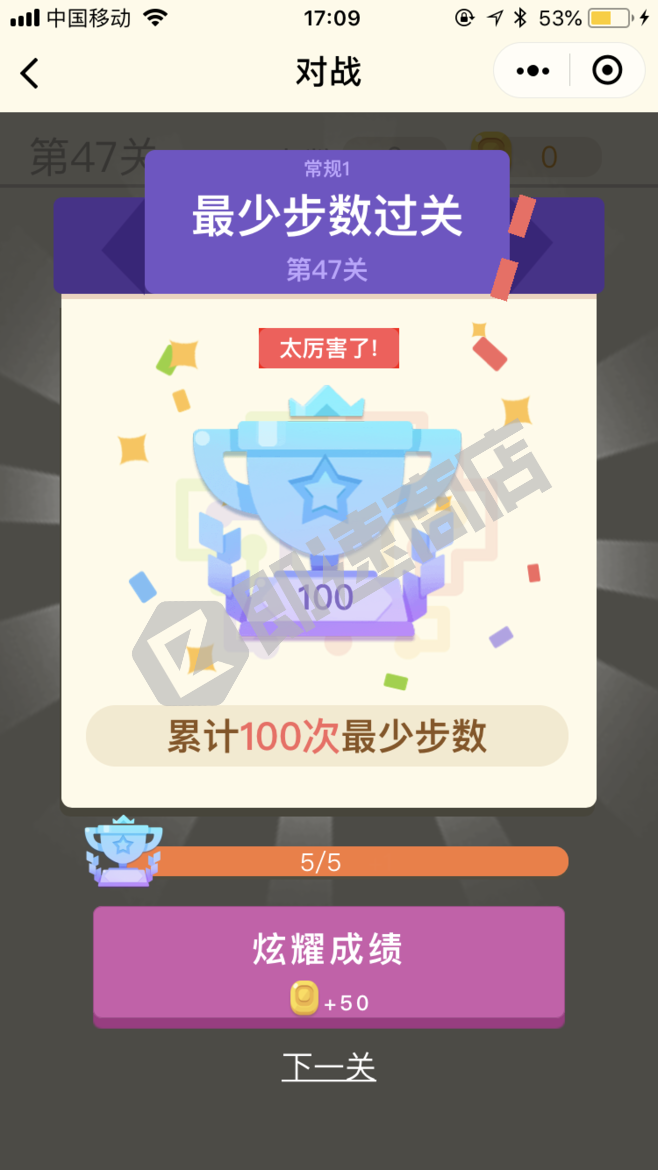Viewport: 658px width, 1170px height.
Task: Tap 炫耀成绩 to share the score
Action: 329,961
